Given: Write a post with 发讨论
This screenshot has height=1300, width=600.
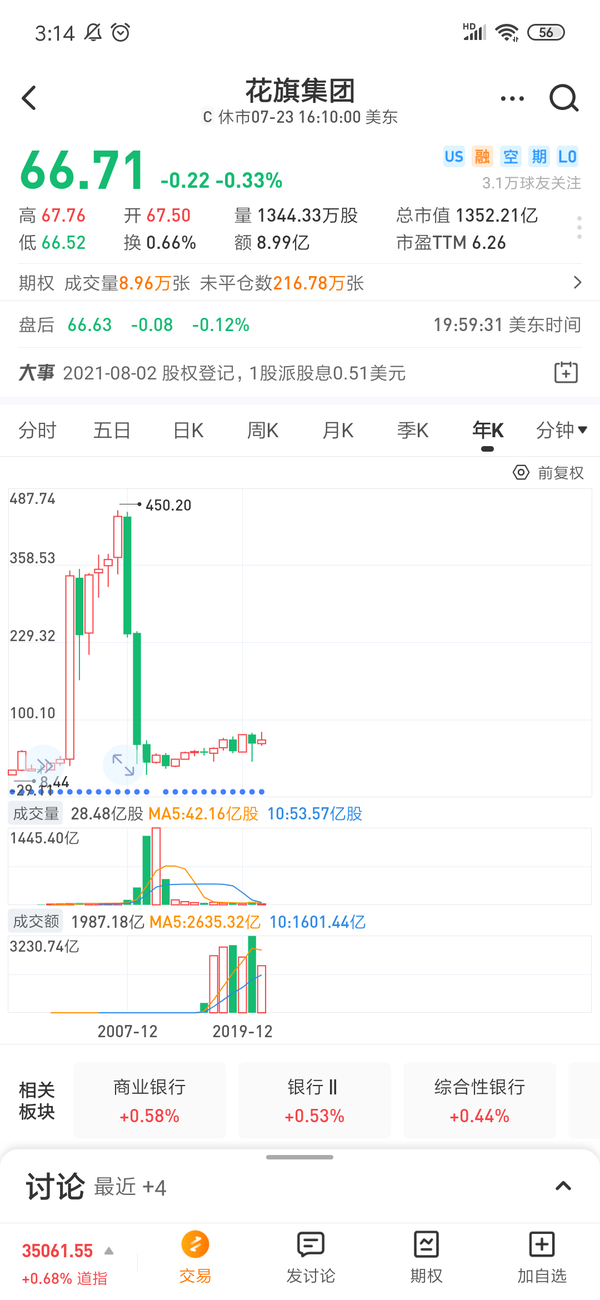Looking at the screenshot, I should pyautogui.click(x=311, y=1256).
